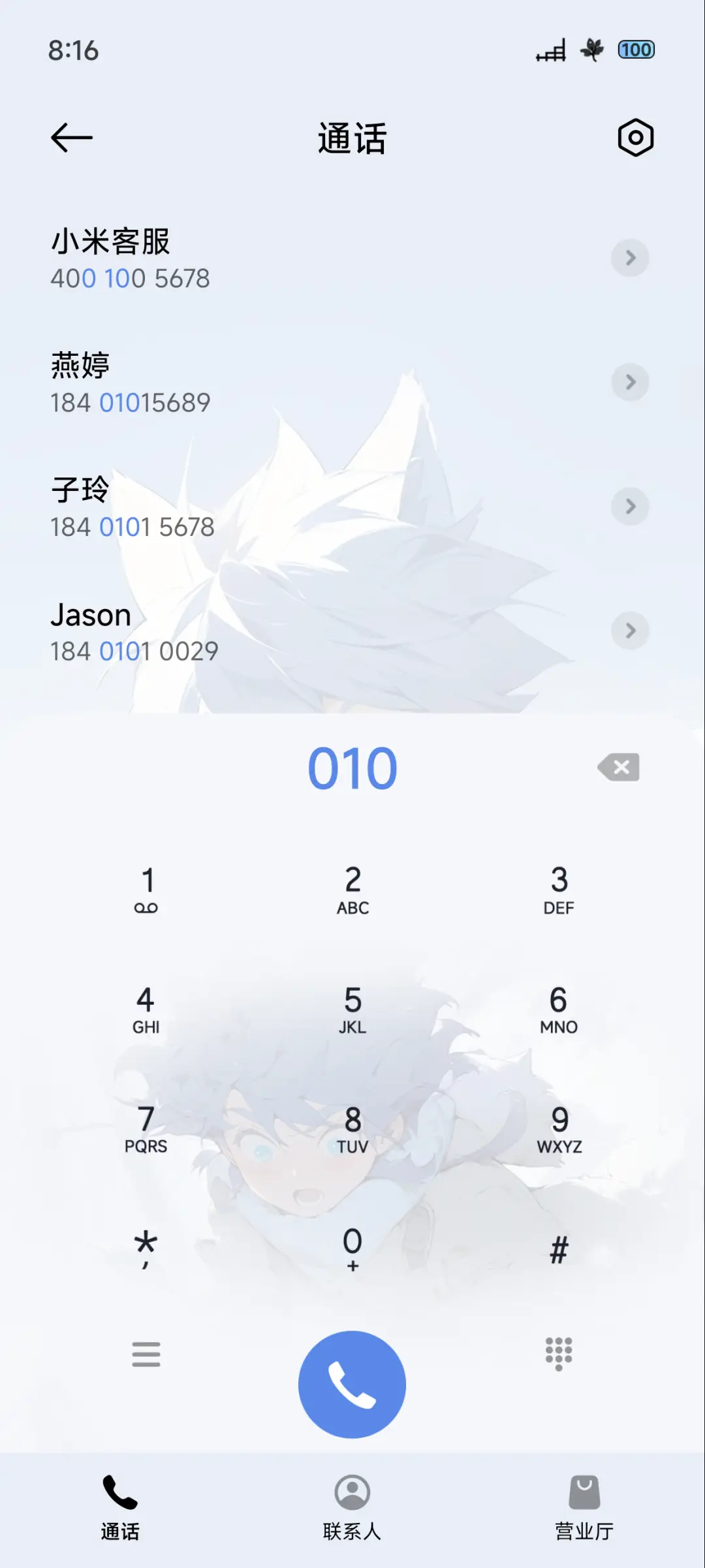Tap the backspace icon to delete a digit
Screen dimensions: 705x1568
click(x=617, y=768)
